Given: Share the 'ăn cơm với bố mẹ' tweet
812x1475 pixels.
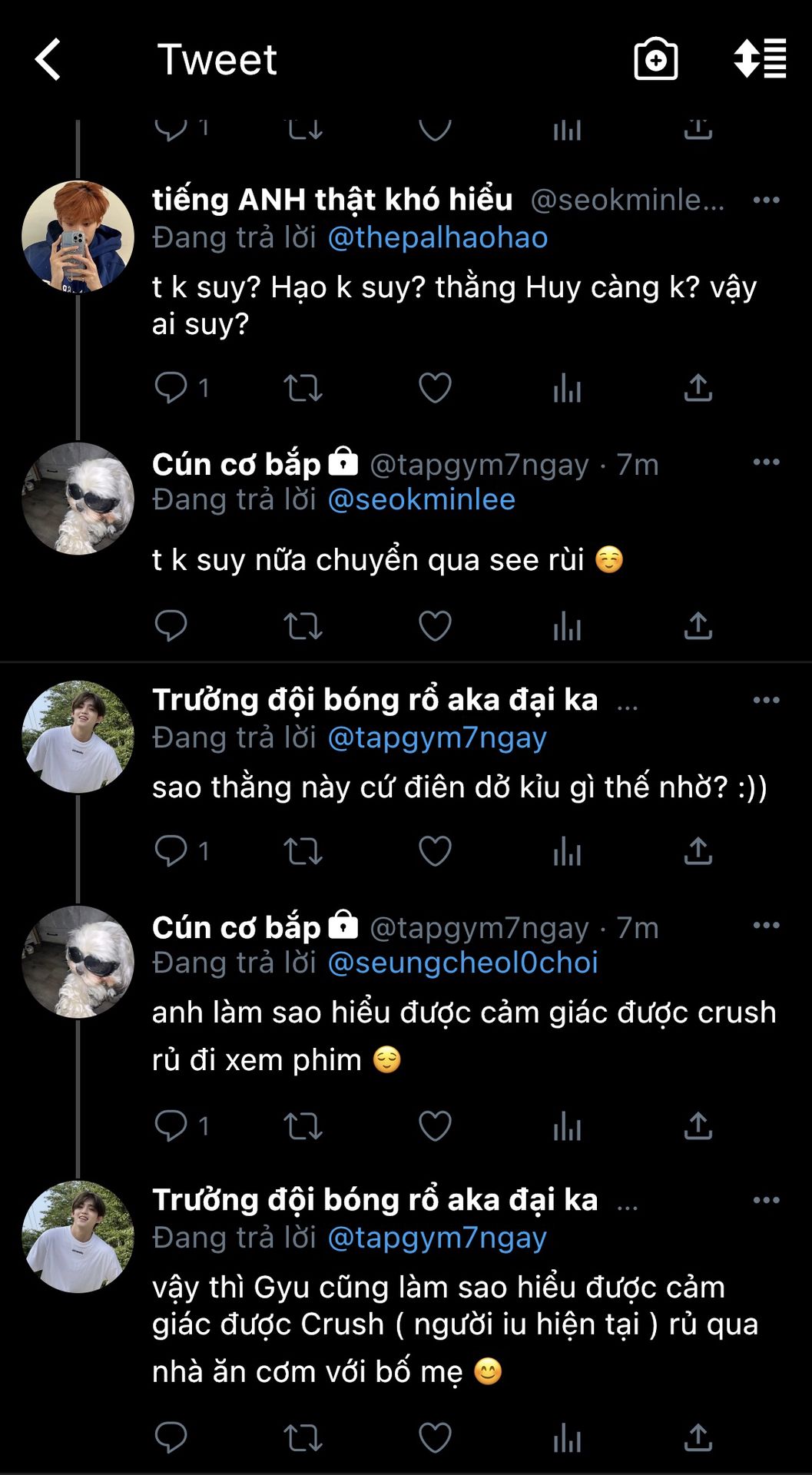Looking at the screenshot, I should [x=698, y=1437].
